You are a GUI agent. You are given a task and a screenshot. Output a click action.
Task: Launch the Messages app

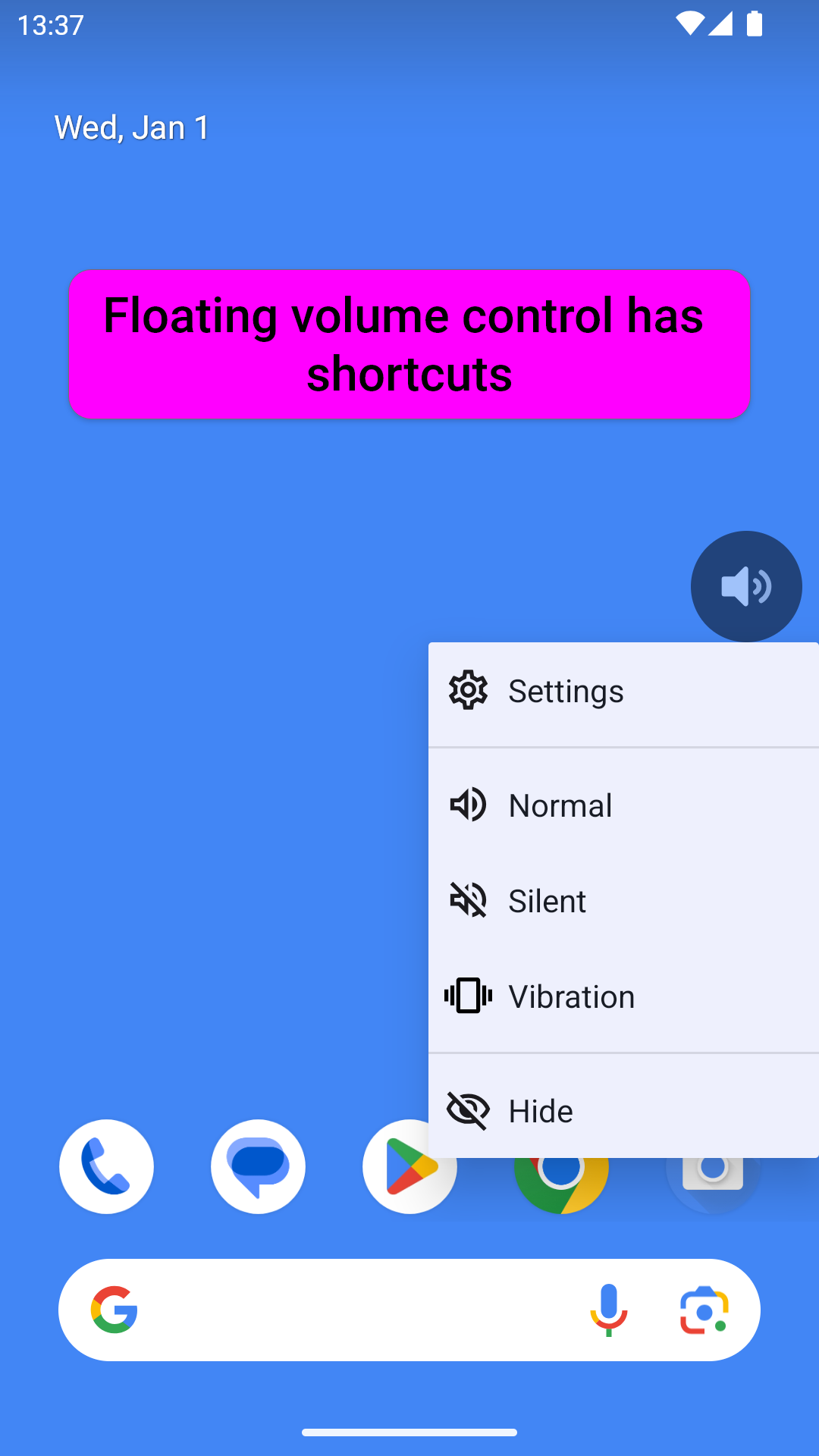click(258, 1166)
